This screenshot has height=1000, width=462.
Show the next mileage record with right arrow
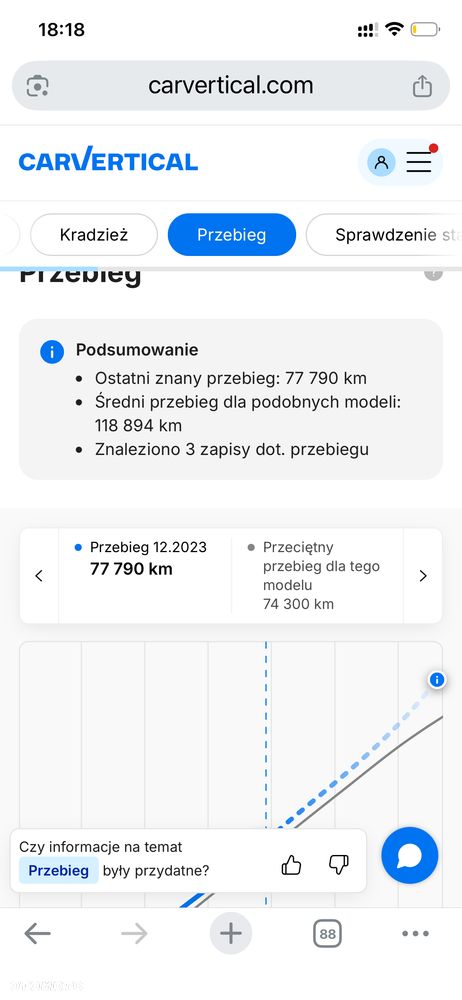click(x=422, y=576)
